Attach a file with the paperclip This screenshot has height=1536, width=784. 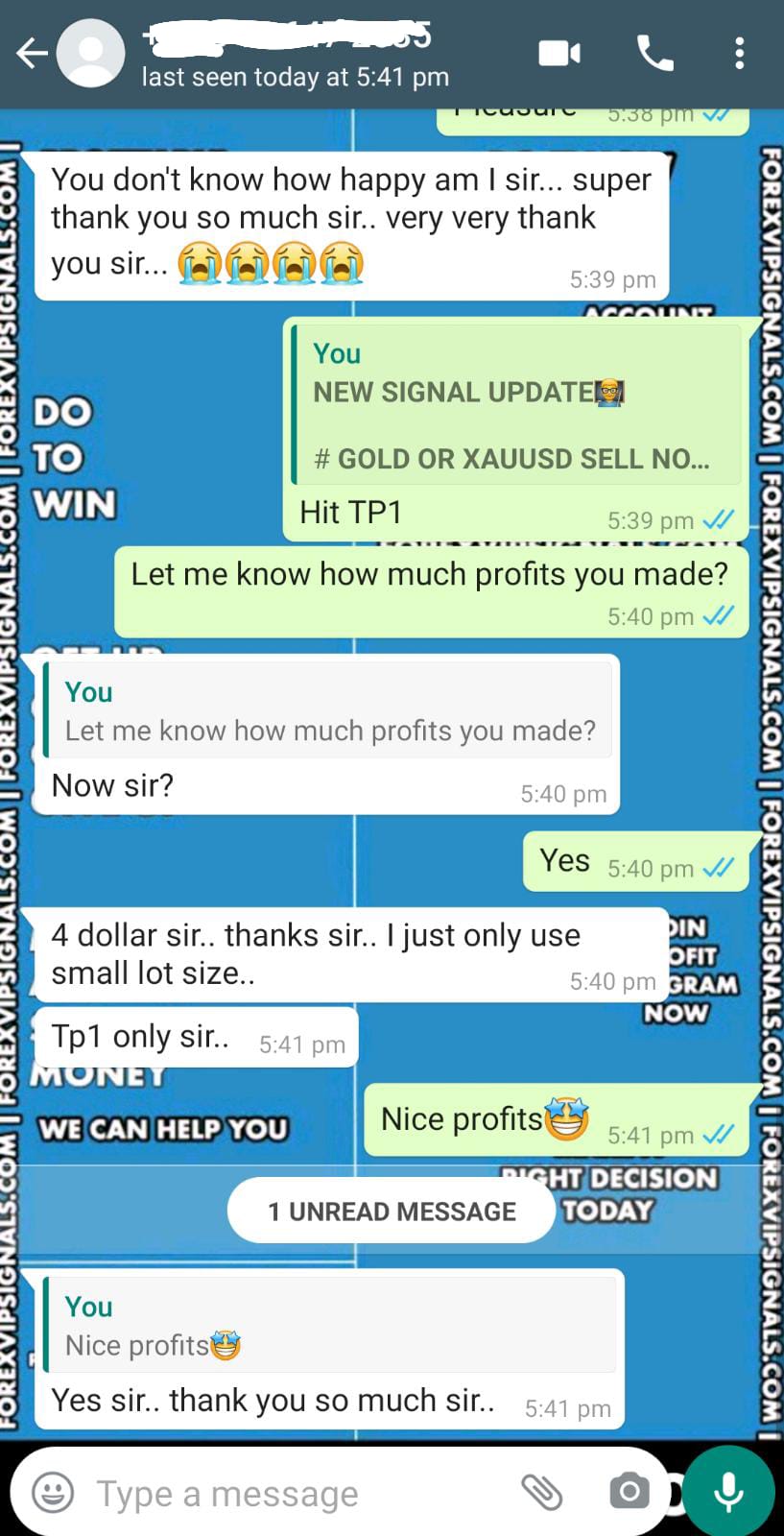(x=541, y=1492)
